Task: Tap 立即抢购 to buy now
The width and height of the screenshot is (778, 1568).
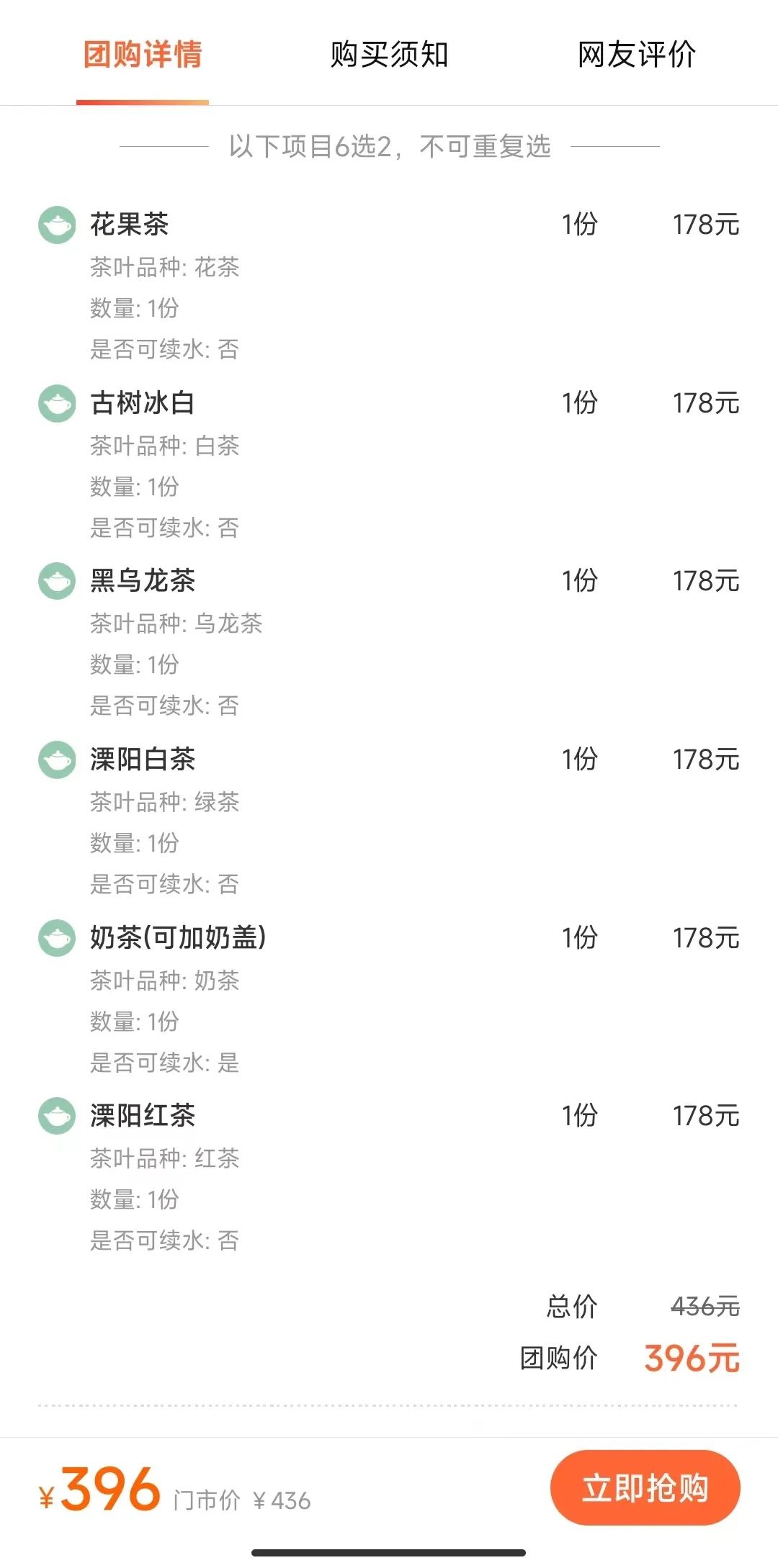Action: (645, 1487)
